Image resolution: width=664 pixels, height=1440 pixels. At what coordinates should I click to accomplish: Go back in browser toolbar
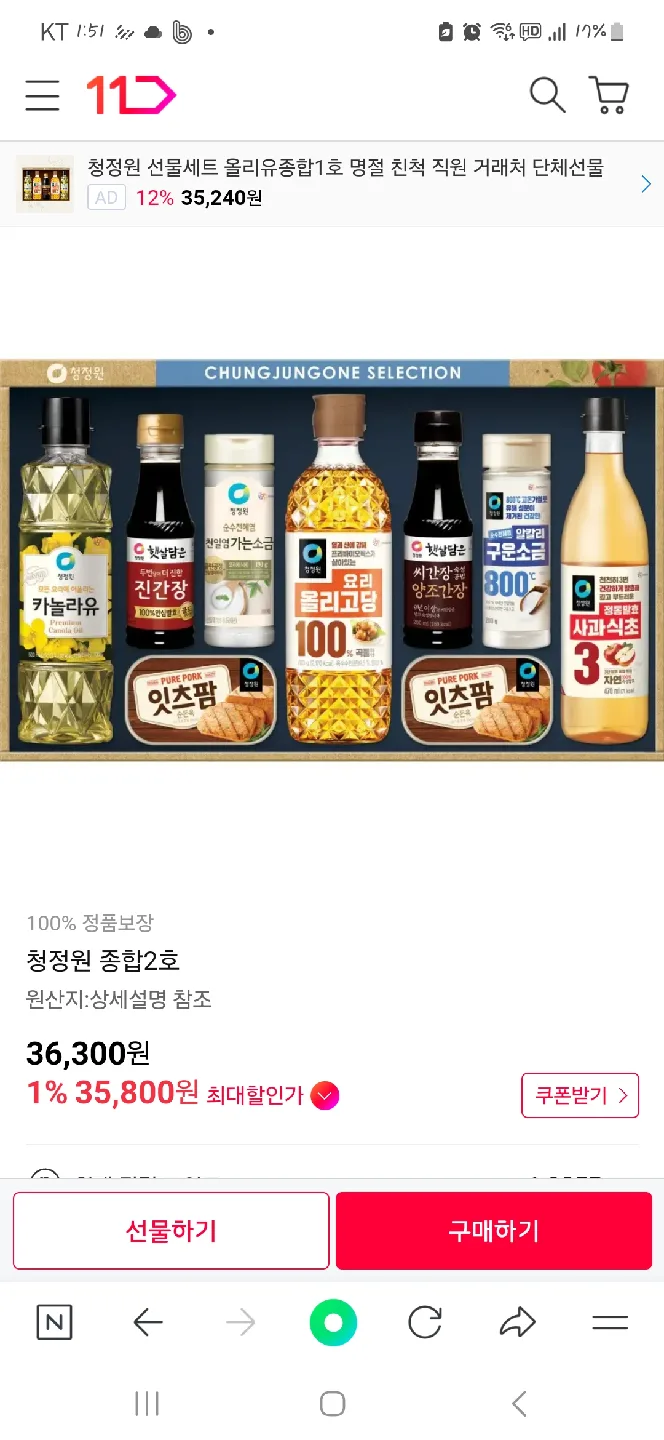[147, 1323]
